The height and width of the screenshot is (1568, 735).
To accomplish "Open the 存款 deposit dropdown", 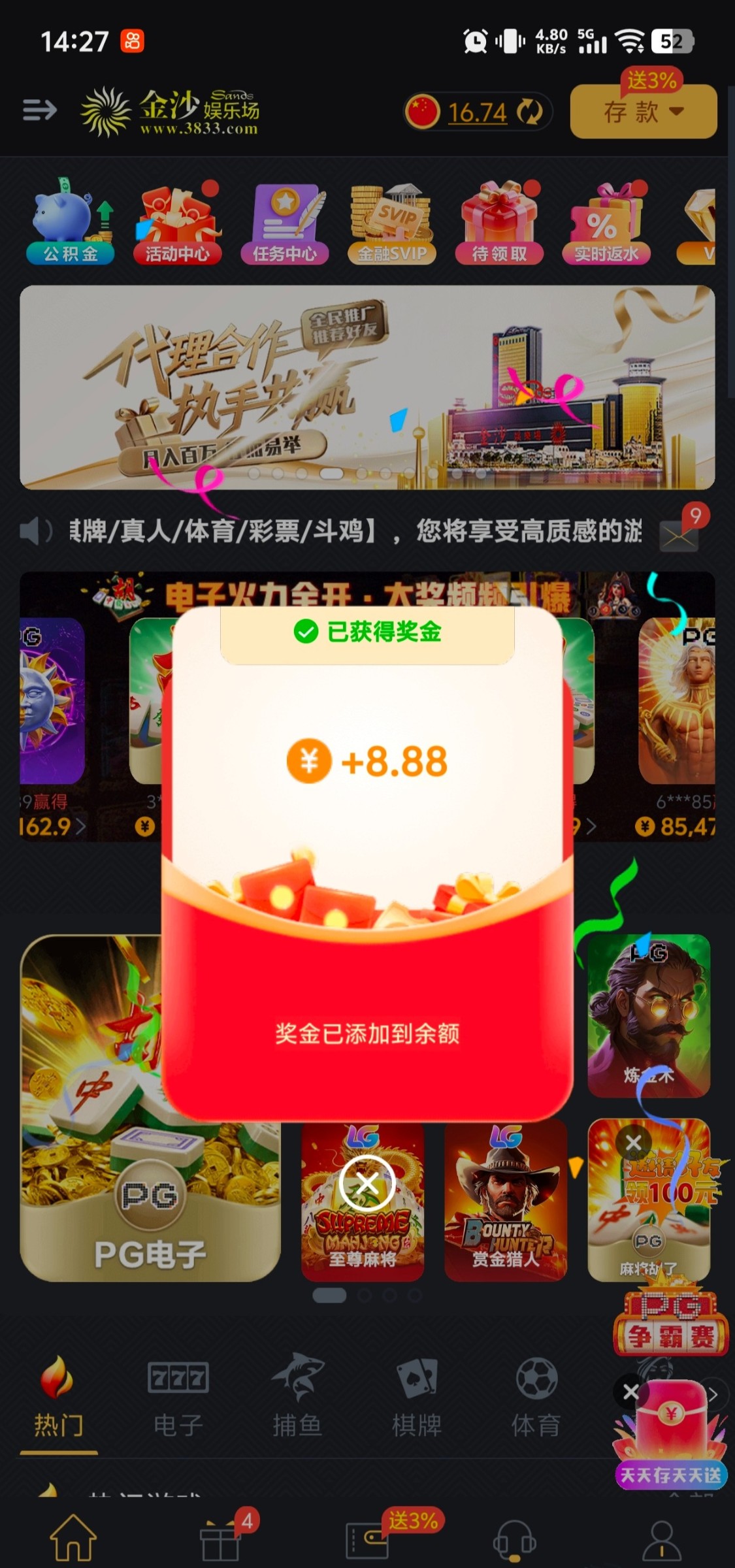I will [644, 112].
